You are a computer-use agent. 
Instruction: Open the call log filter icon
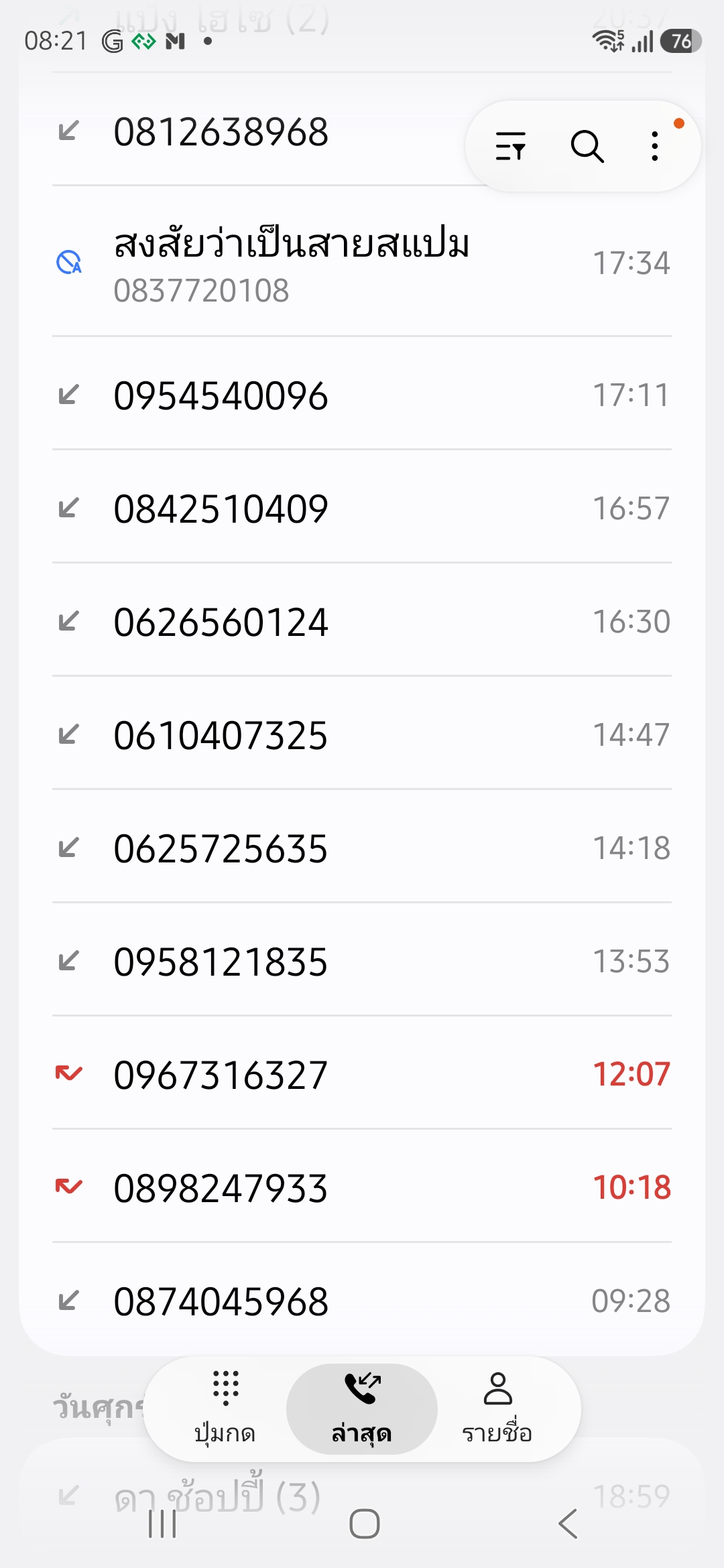click(x=511, y=146)
